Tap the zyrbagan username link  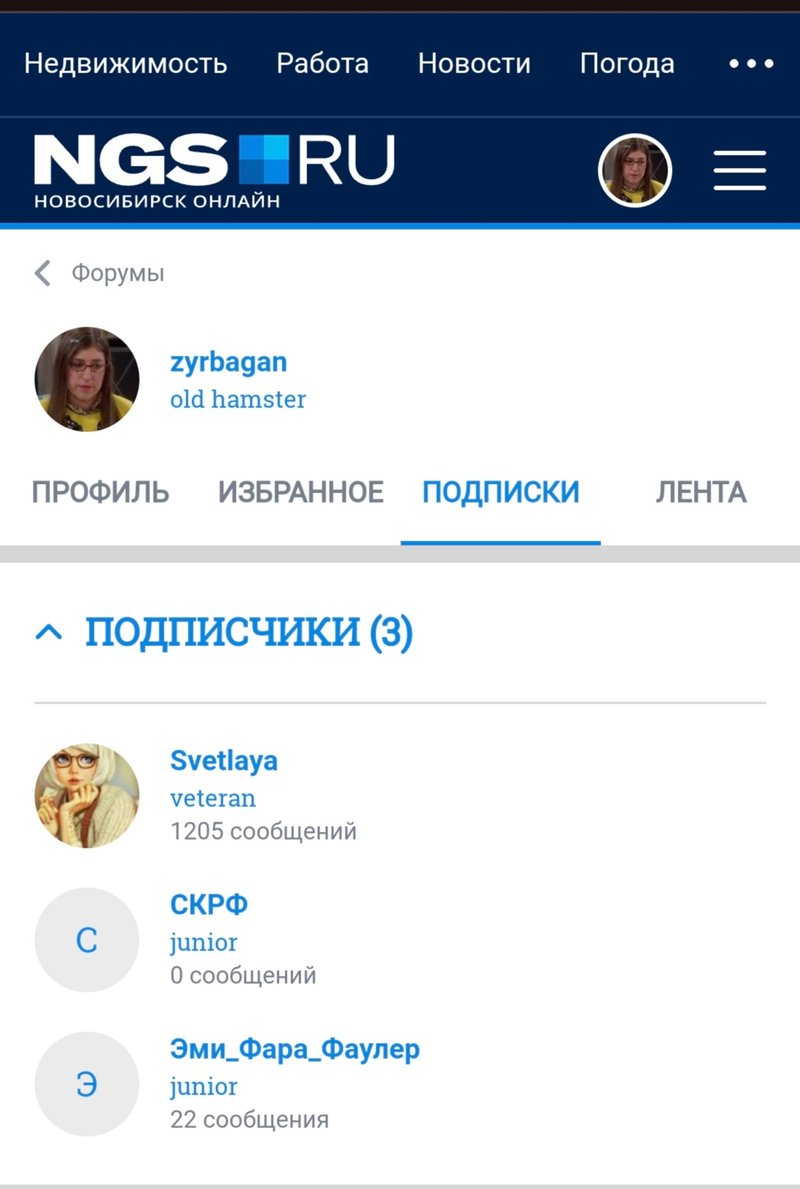coord(229,361)
